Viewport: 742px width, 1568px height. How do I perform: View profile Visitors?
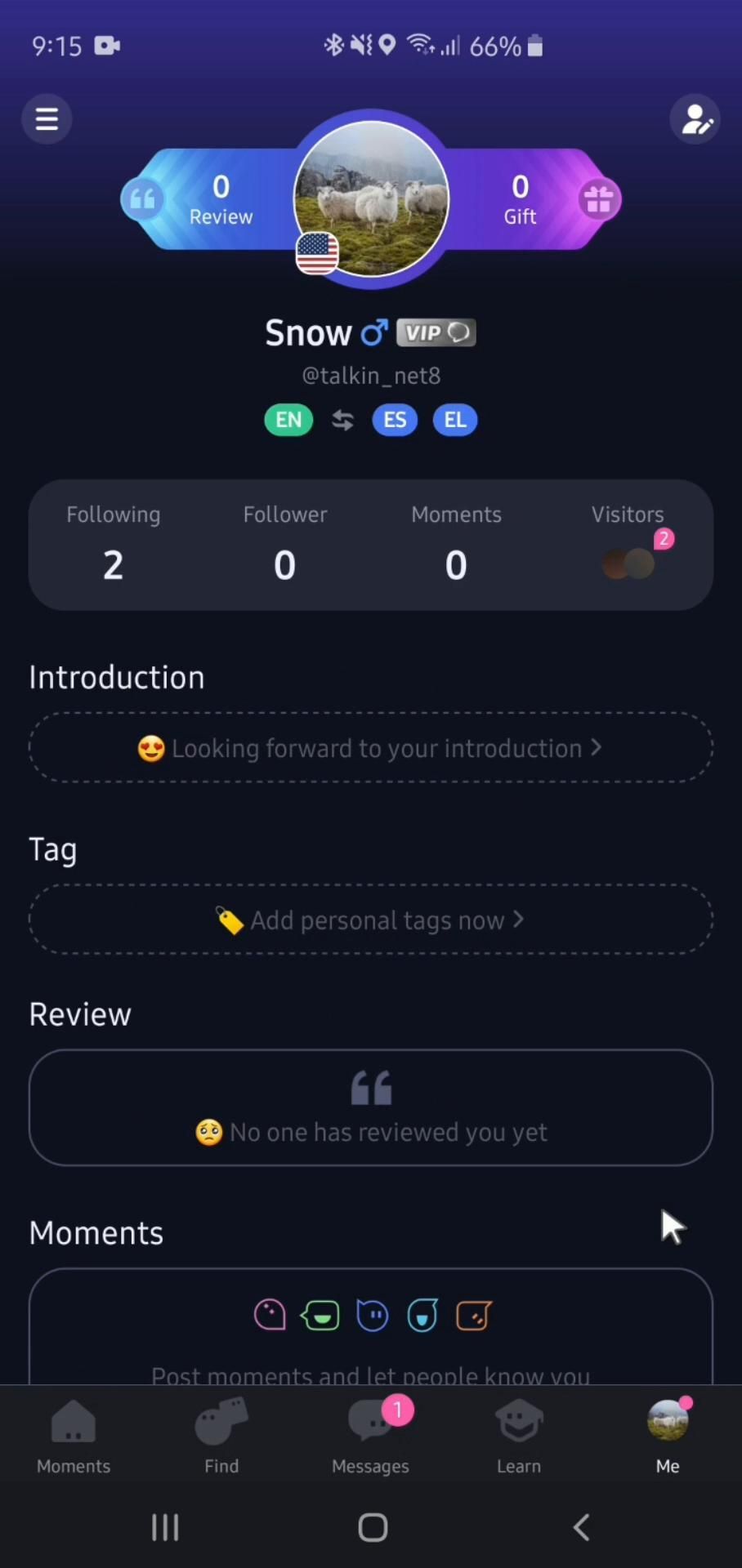tap(628, 544)
